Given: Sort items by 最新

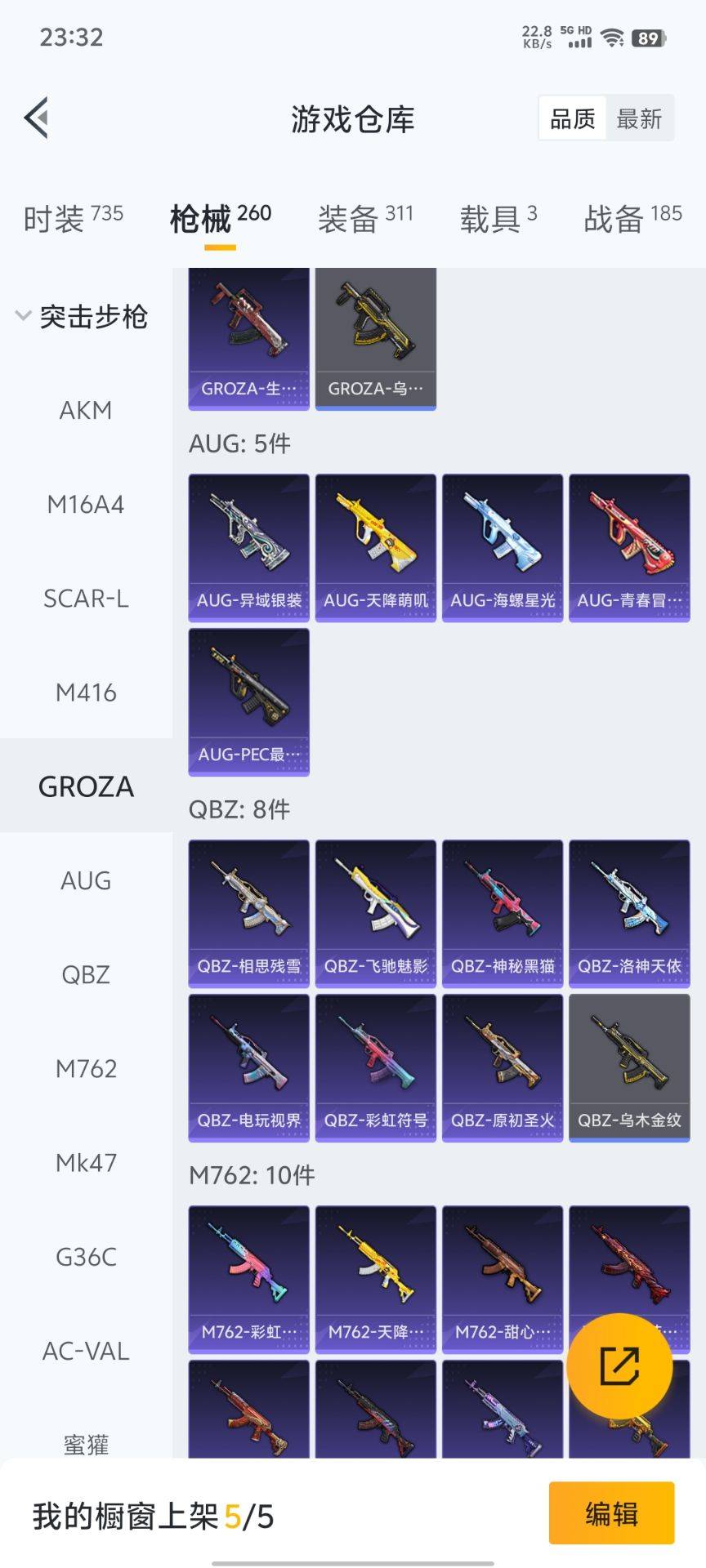Looking at the screenshot, I should click(639, 119).
